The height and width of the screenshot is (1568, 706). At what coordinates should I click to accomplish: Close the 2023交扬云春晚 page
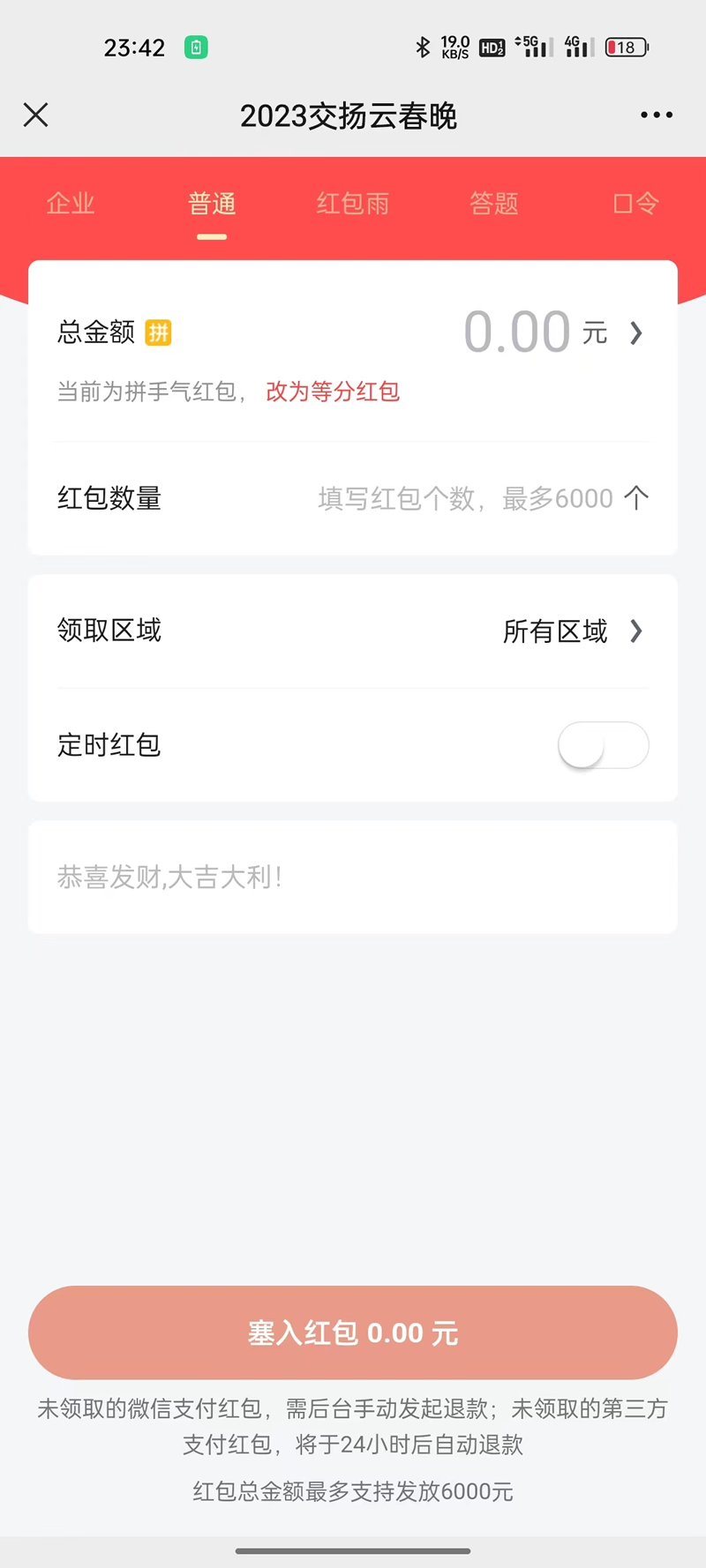35,115
